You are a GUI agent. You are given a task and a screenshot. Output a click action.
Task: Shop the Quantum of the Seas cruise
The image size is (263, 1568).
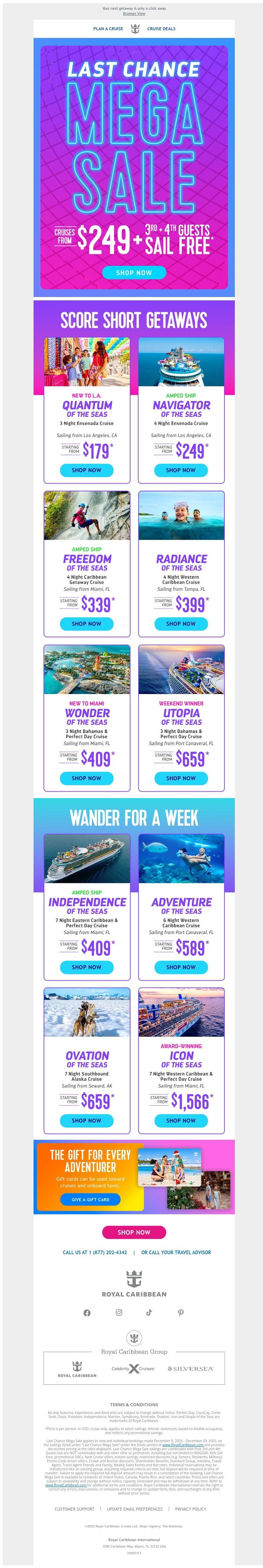(87, 470)
